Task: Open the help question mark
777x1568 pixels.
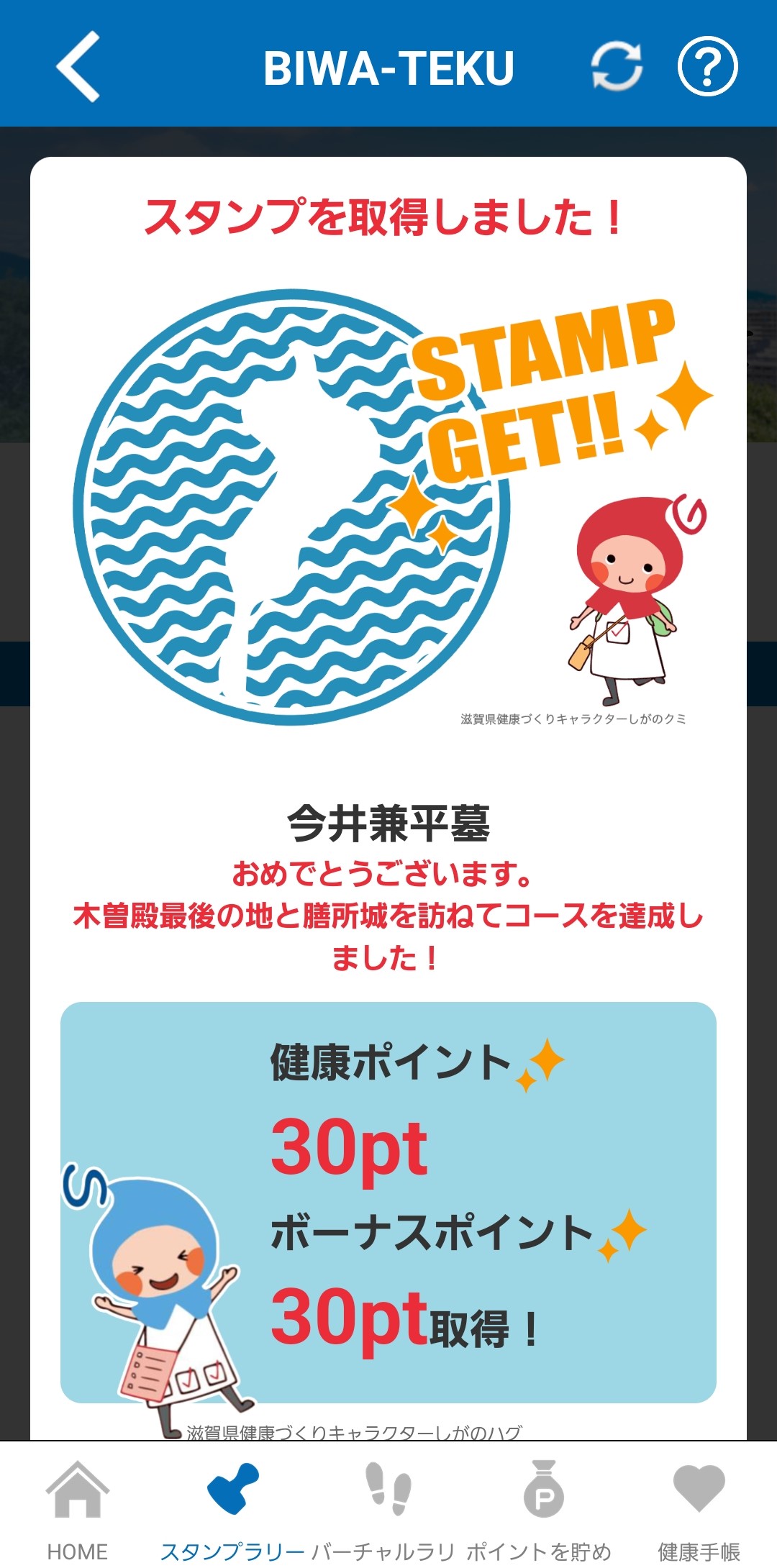Action: 707,66
